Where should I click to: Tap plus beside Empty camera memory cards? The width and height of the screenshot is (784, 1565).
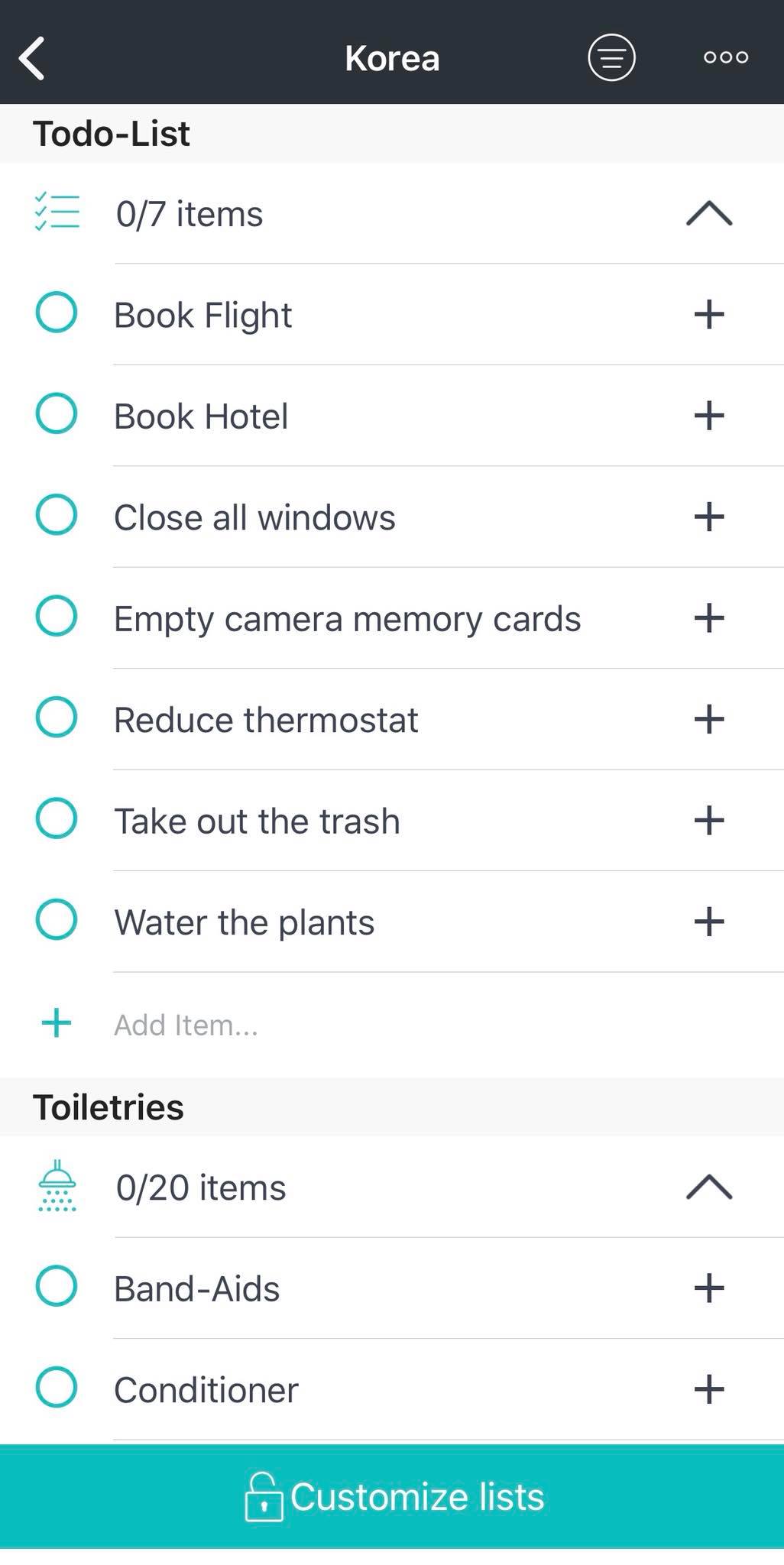(x=709, y=618)
